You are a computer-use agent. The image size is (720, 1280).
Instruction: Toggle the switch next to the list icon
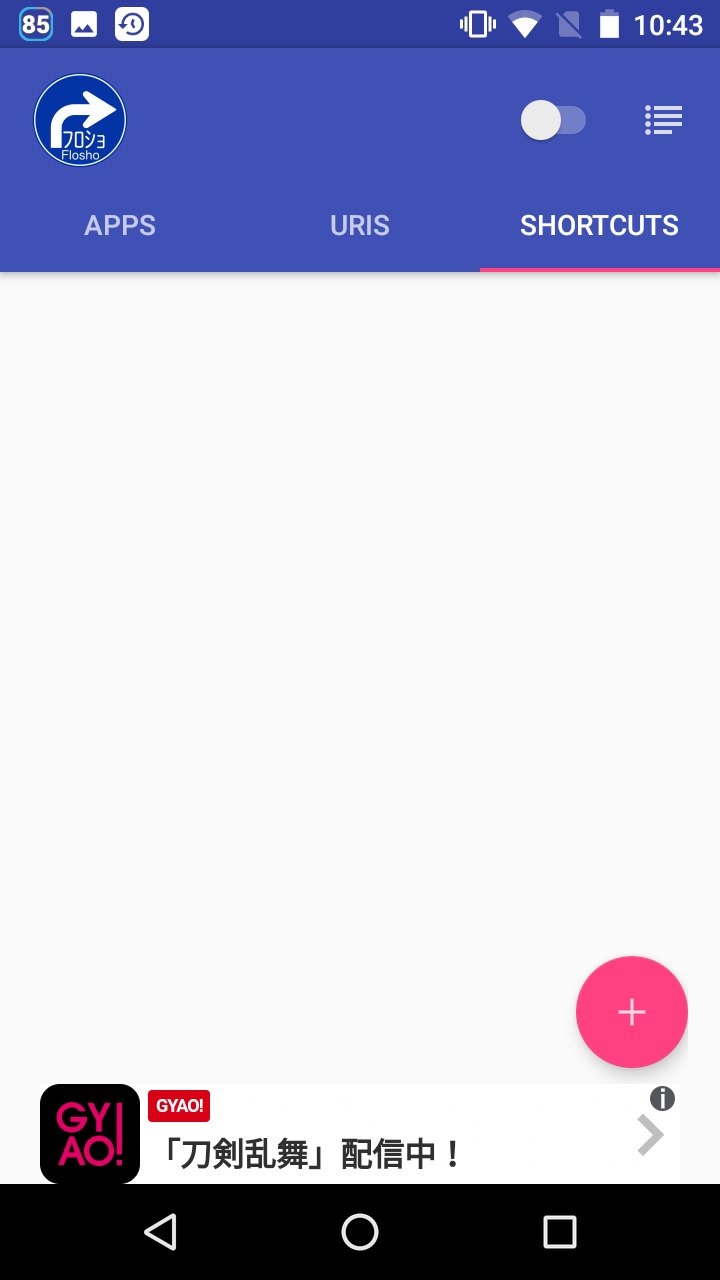(x=555, y=120)
